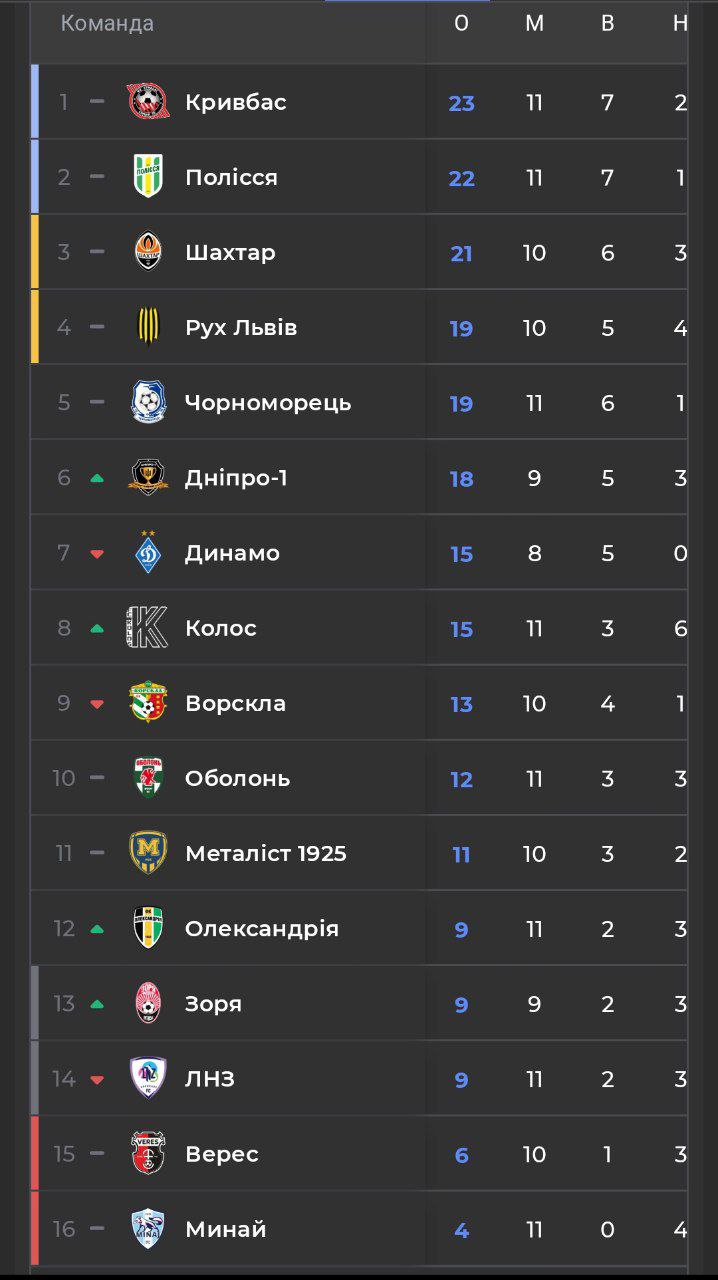
Task: Open the ЛНЗ team row
Action: (359, 1077)
